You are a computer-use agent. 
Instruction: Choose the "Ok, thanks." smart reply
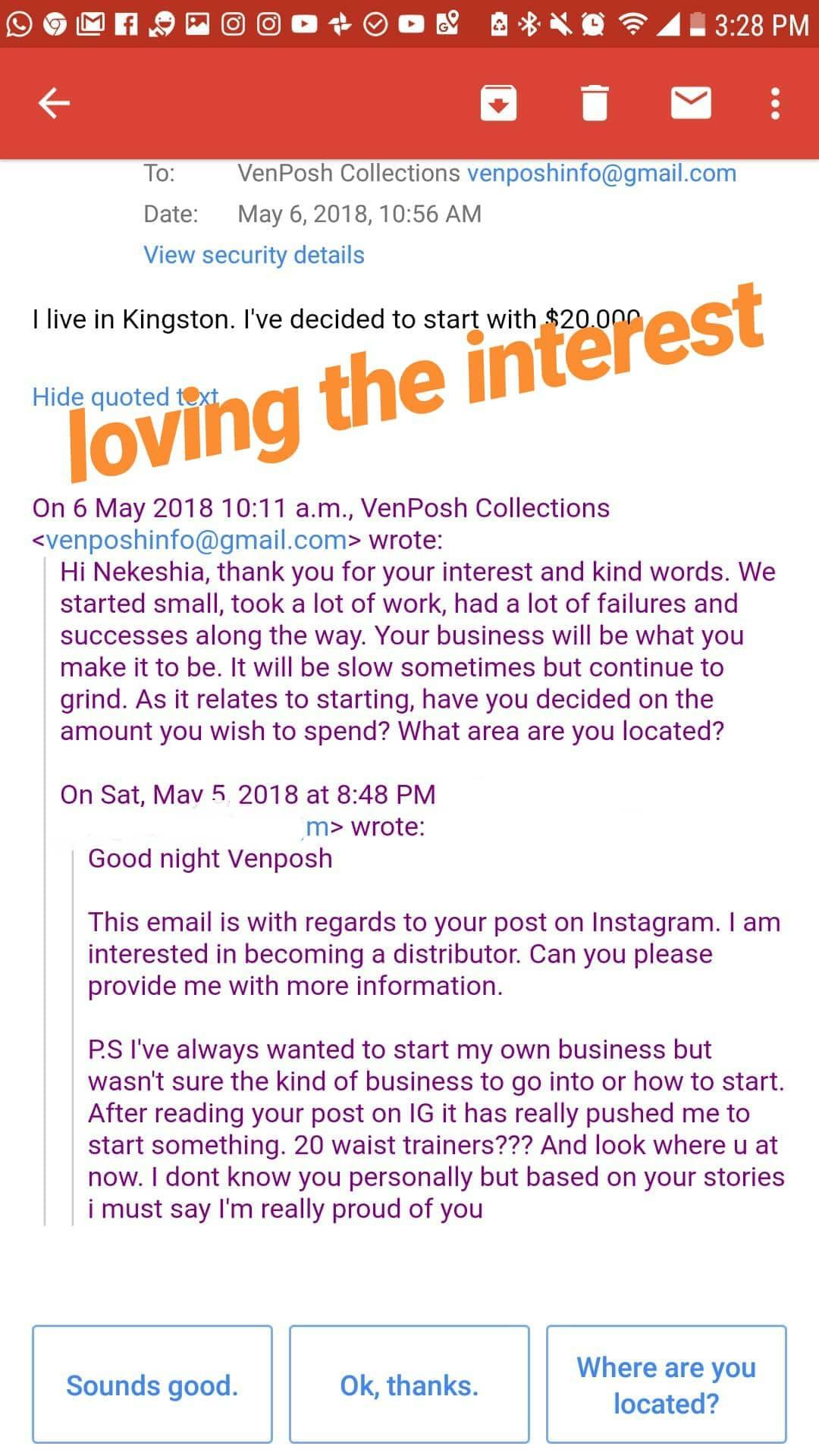click(x=409, y=1384)
